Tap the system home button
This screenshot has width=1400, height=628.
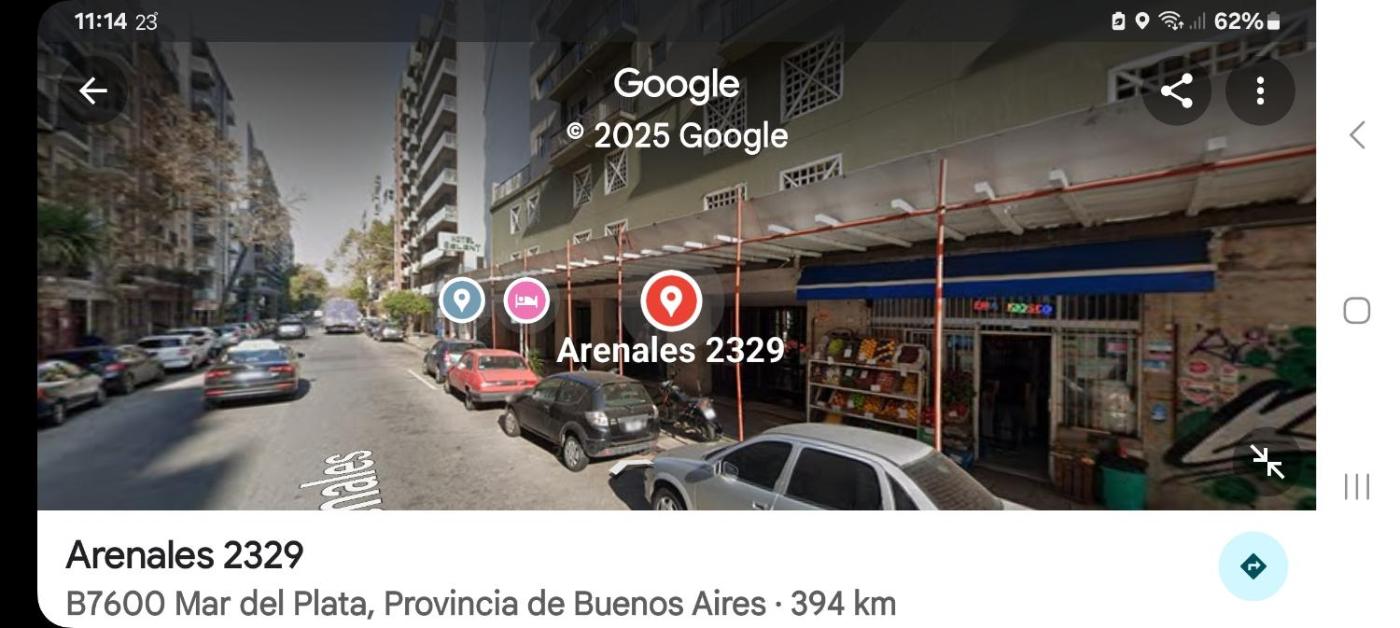[1356, 311]
